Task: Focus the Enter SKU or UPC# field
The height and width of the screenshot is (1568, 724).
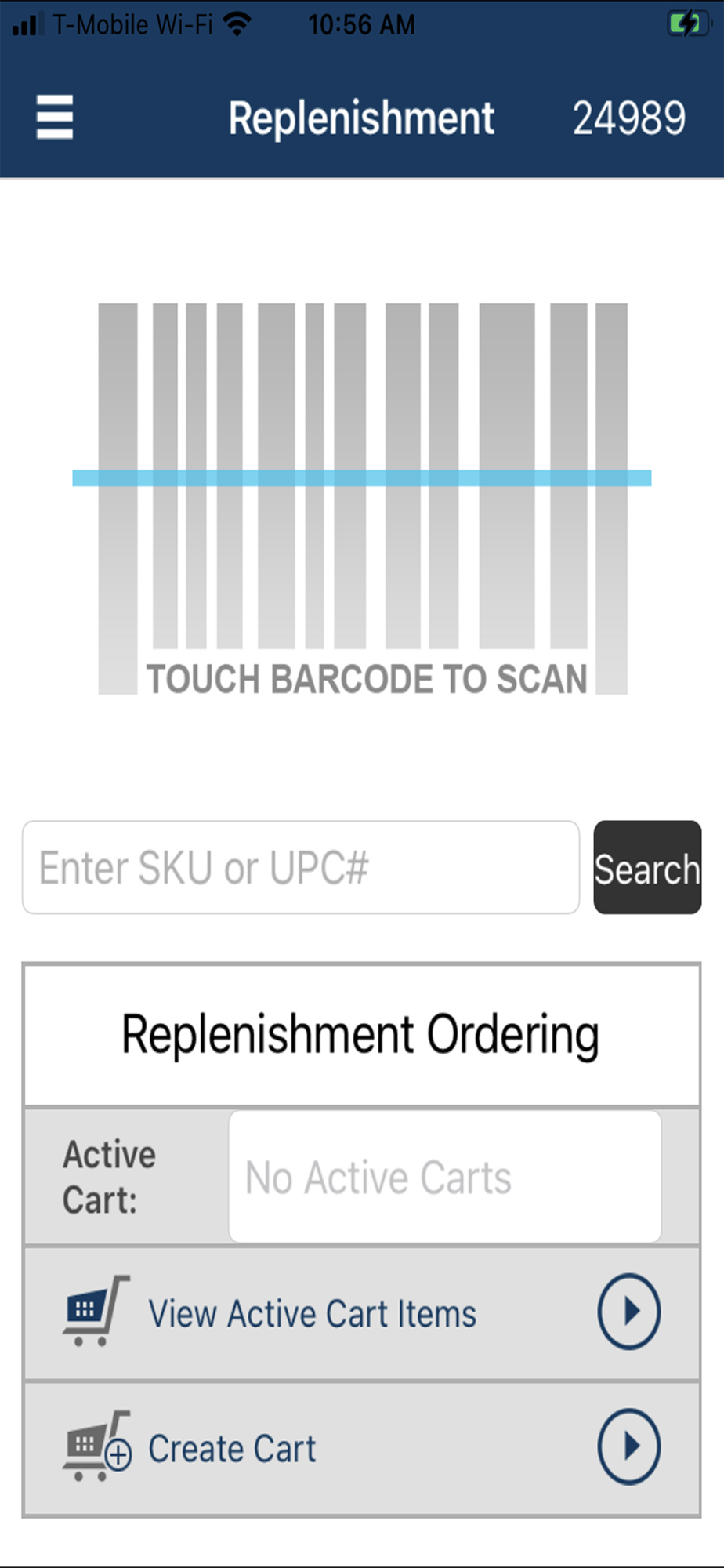Action: tap(301, 867)
